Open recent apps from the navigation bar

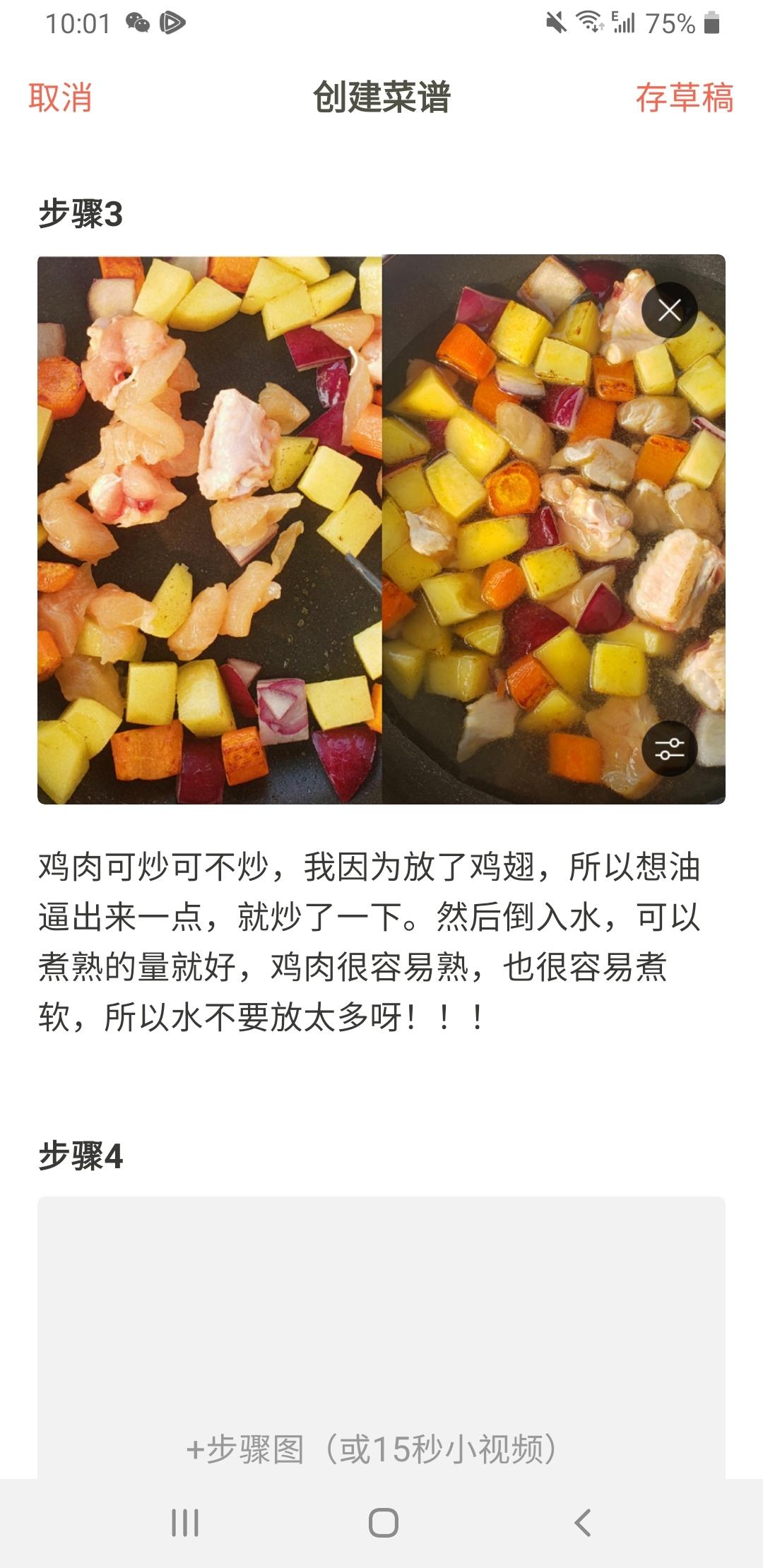click(185, 1523)
